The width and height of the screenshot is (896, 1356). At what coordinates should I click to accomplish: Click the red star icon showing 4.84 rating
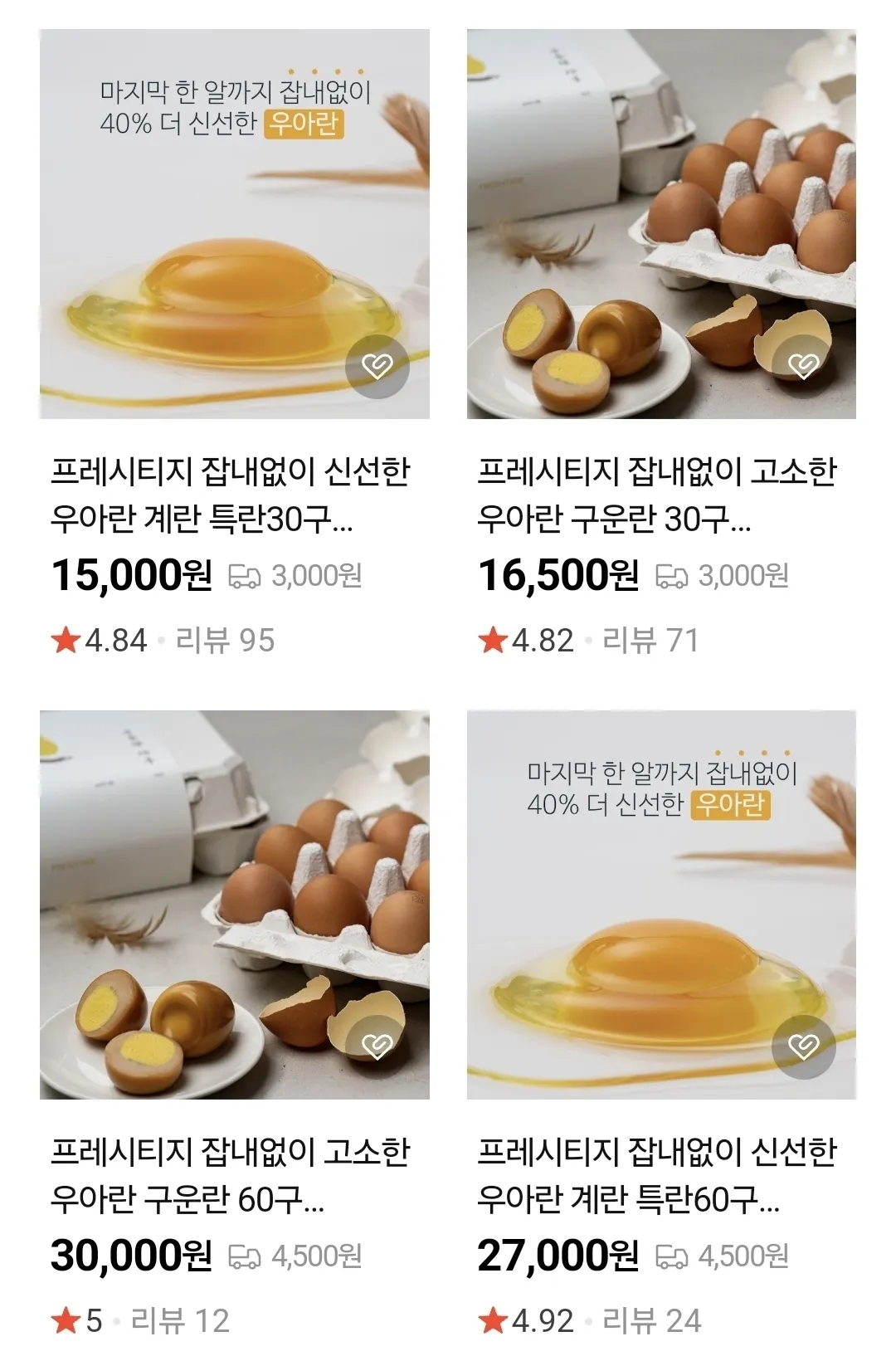(64, 638)
